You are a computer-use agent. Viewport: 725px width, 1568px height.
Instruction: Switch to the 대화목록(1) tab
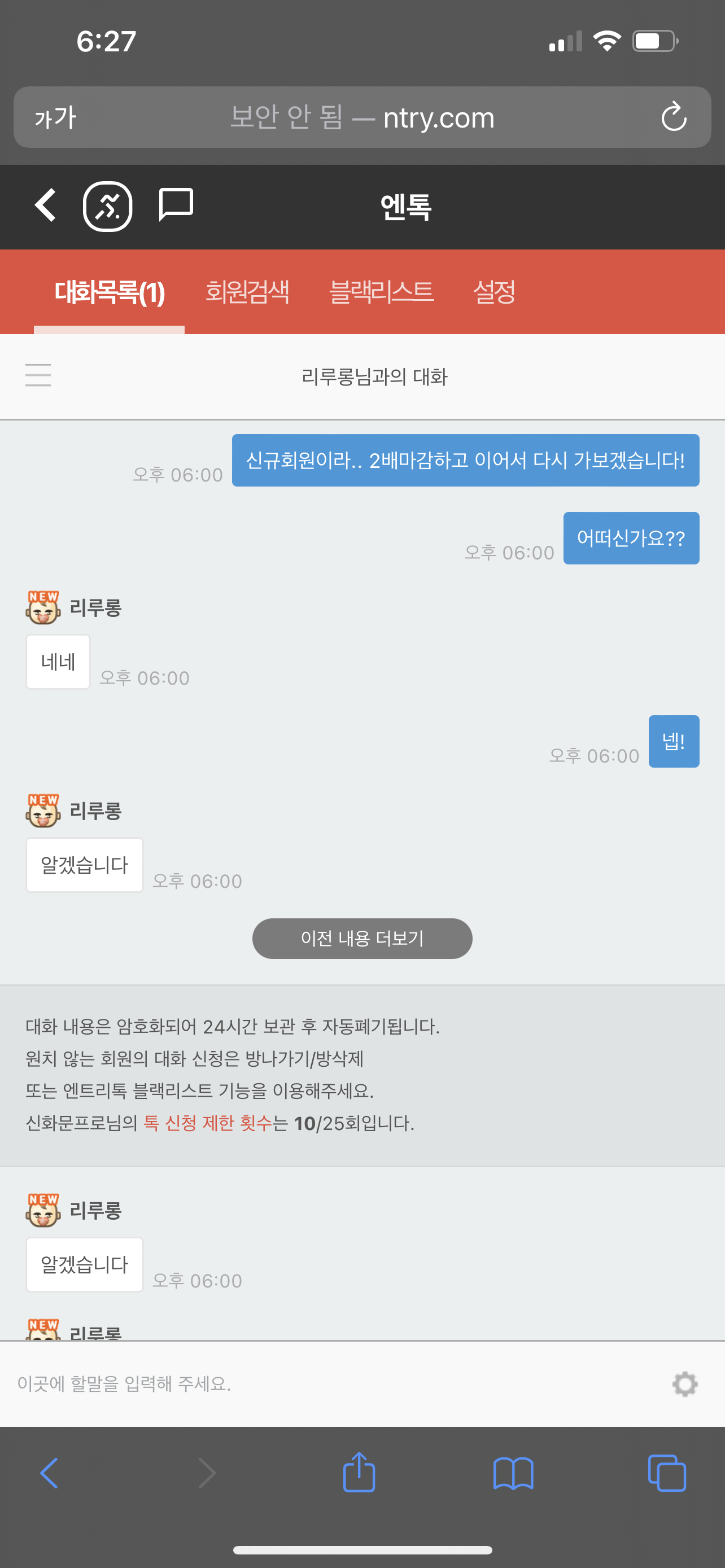tap(110, 292)
